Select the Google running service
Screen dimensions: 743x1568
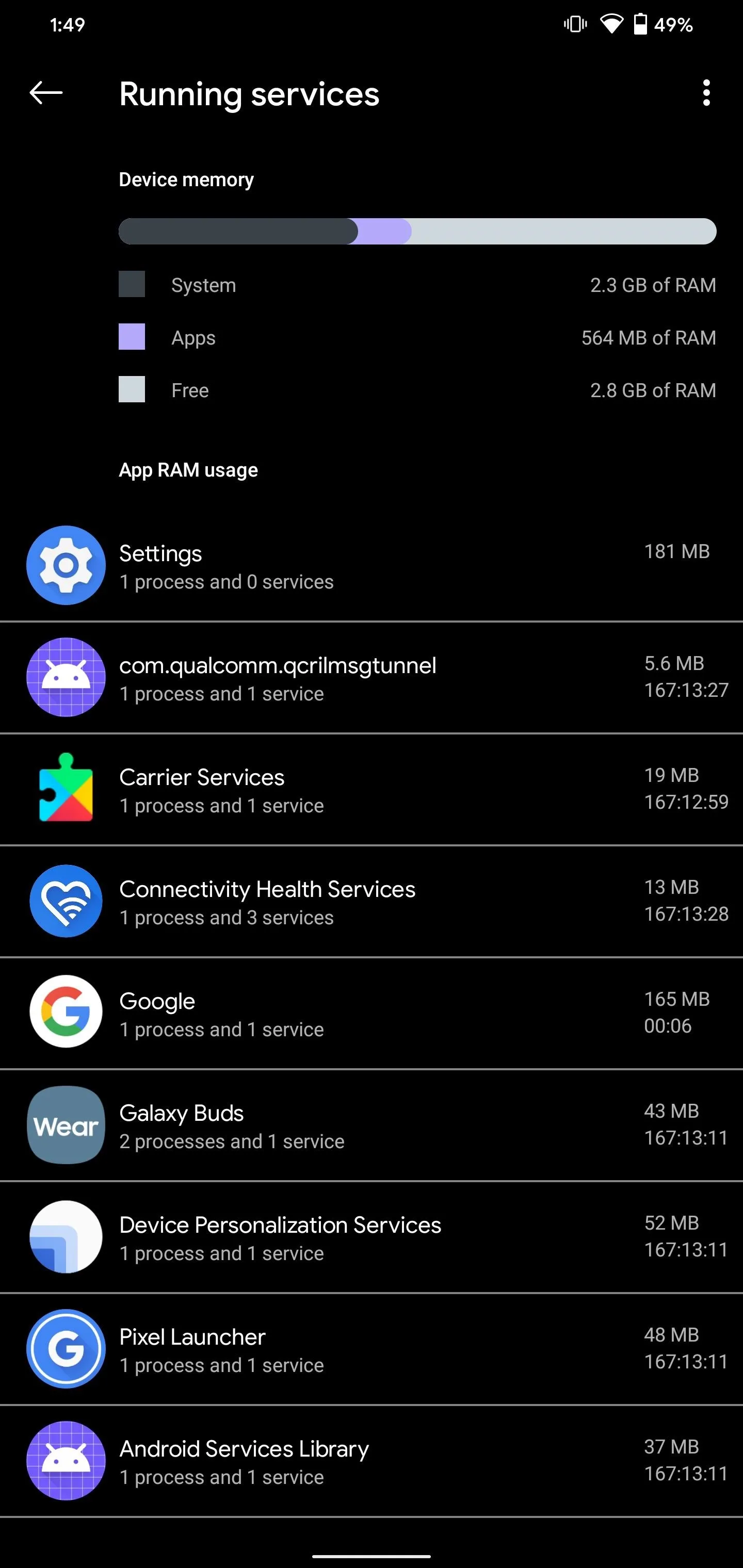tap(372, 1014)
